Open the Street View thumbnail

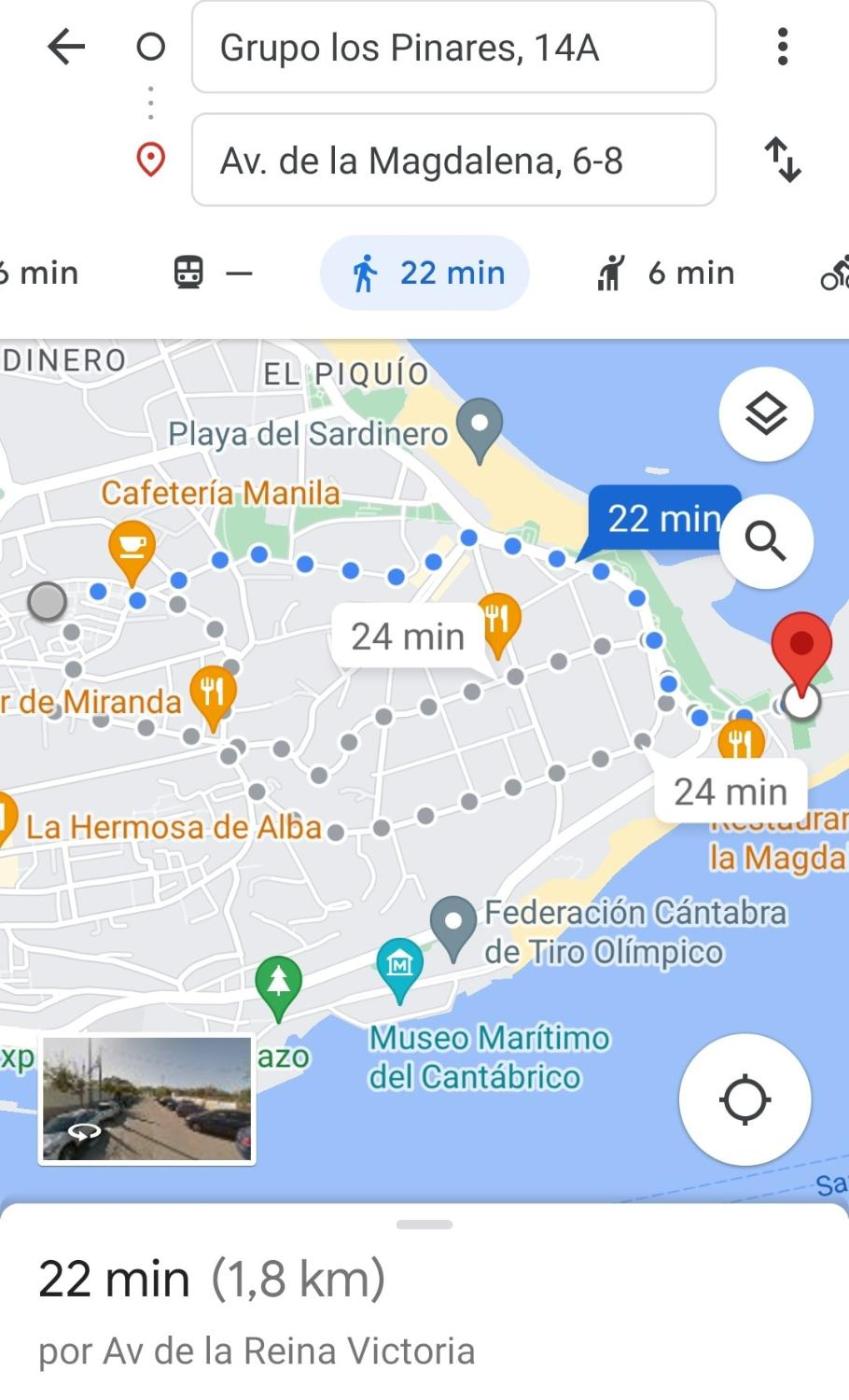point(147,1100)
